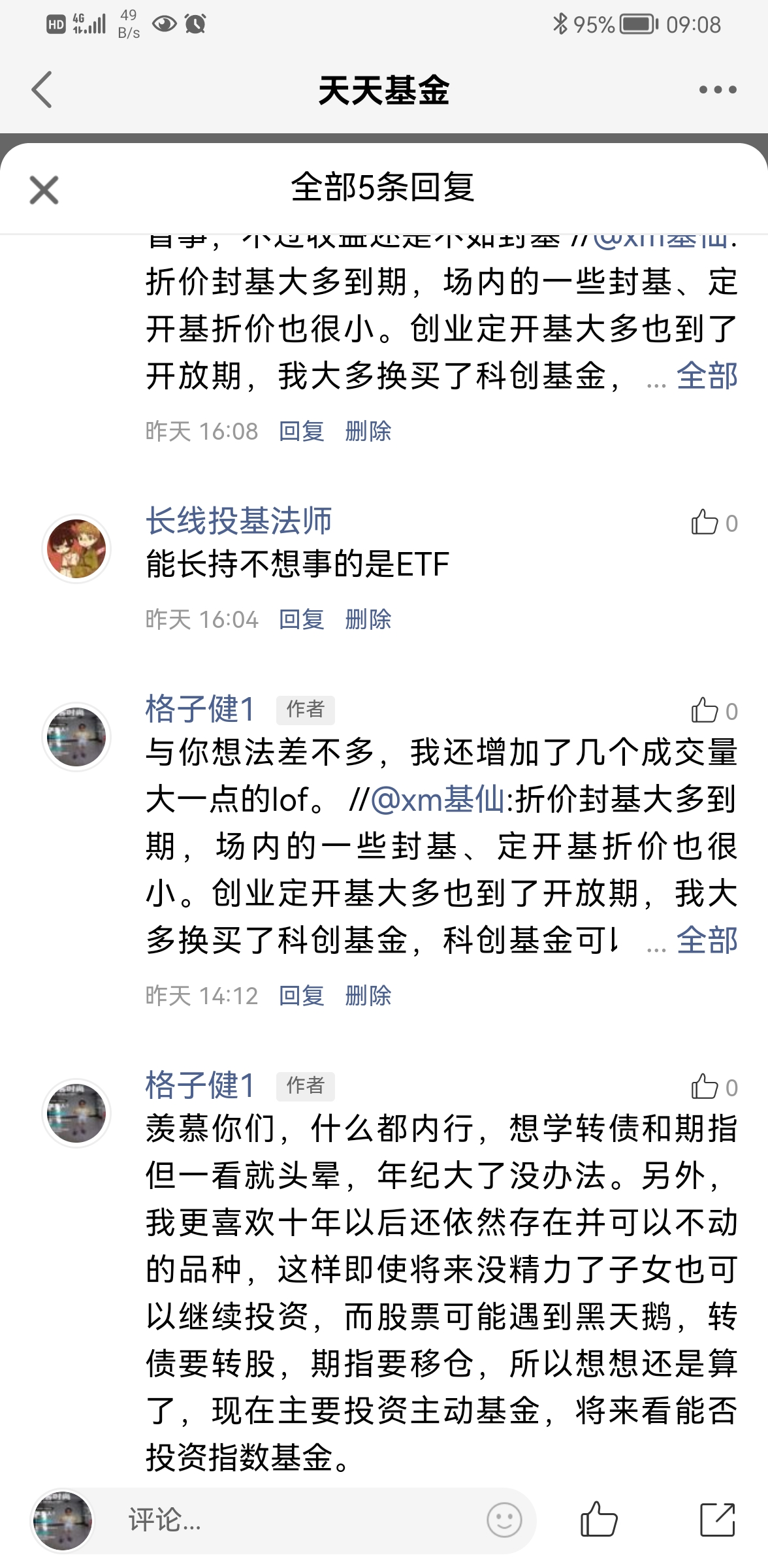This screenshot has width=768, height=1568.
Task: Go back from 天天基金 page
Action: [x=42, y=90]
